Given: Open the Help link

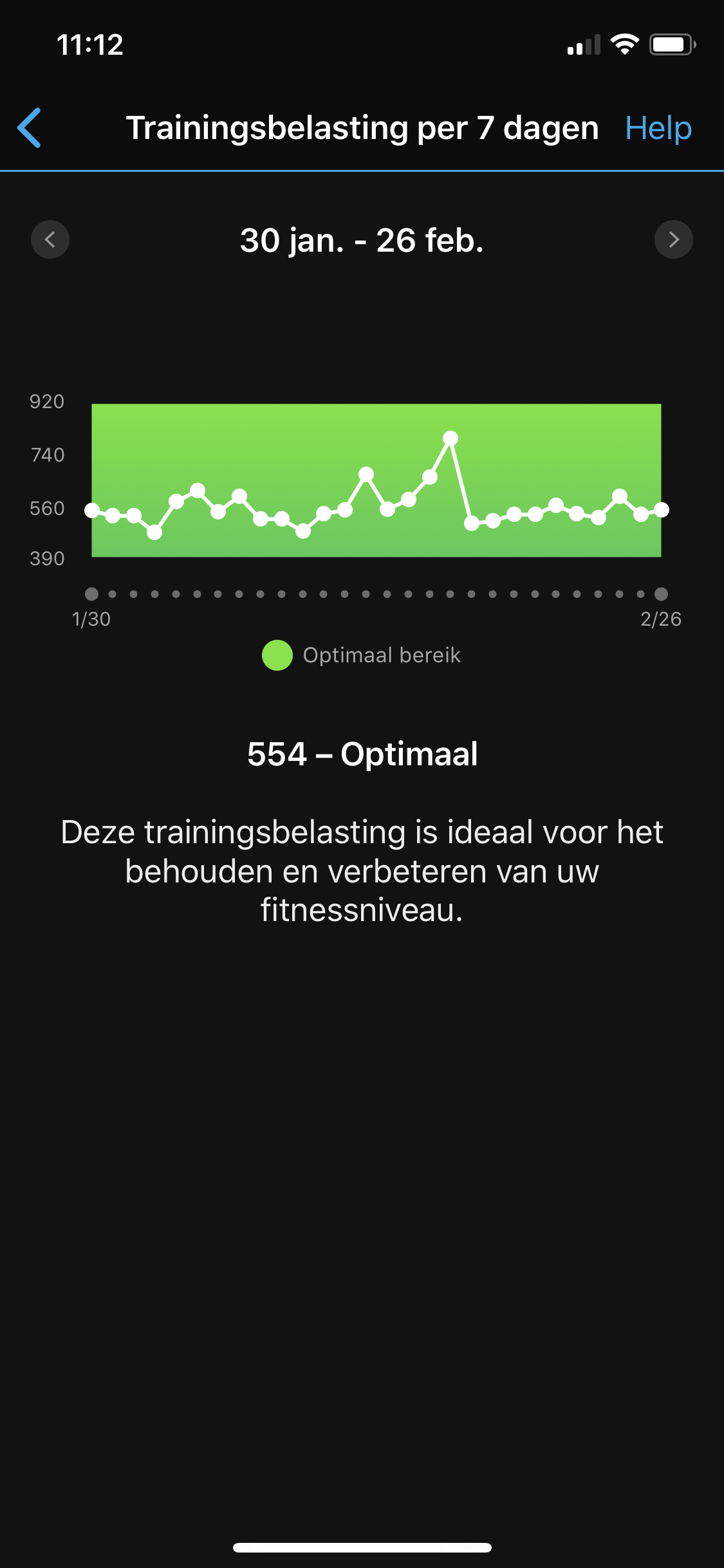Looking at the screenshot, I should pyautogui.click(x=658, y=128).
